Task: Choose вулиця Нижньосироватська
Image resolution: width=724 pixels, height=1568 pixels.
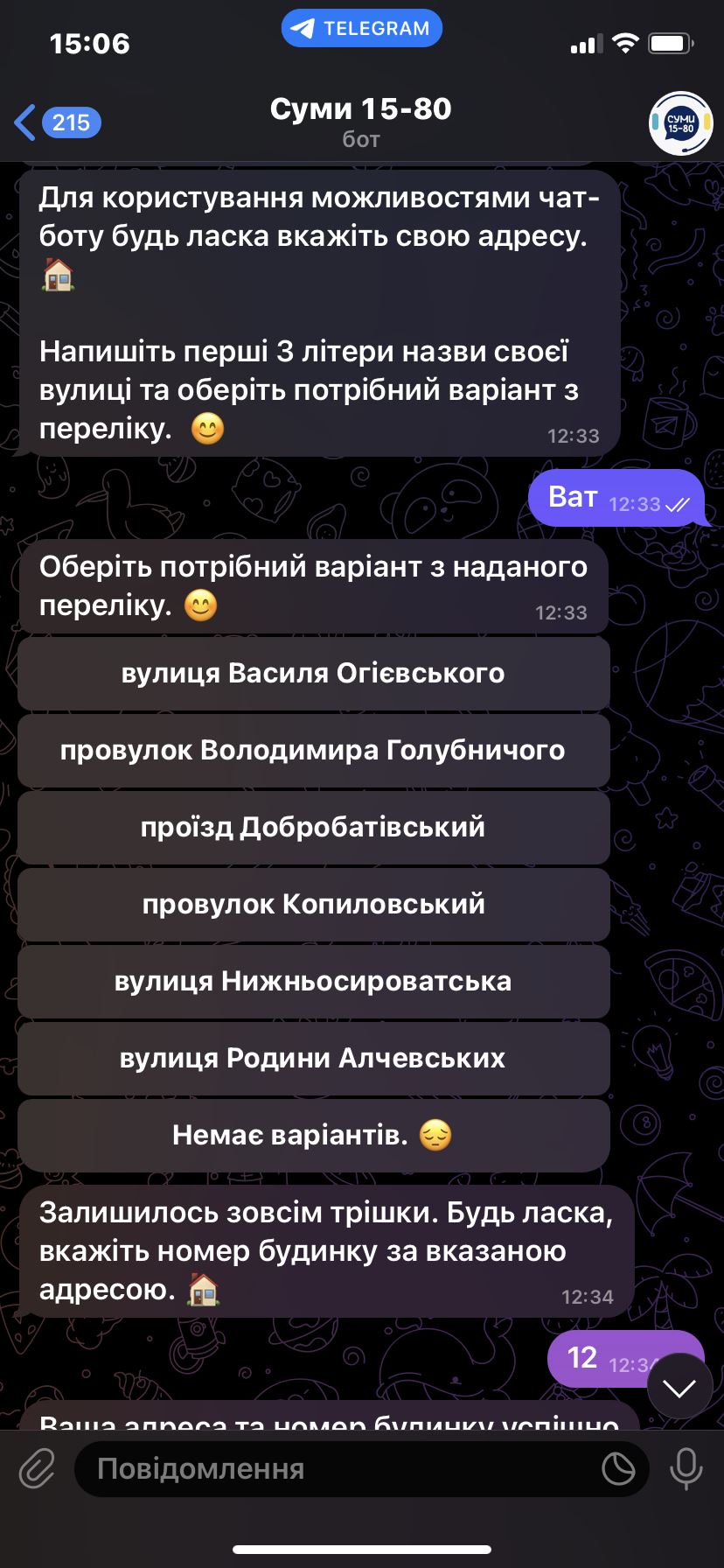Action: coord(313,981)
